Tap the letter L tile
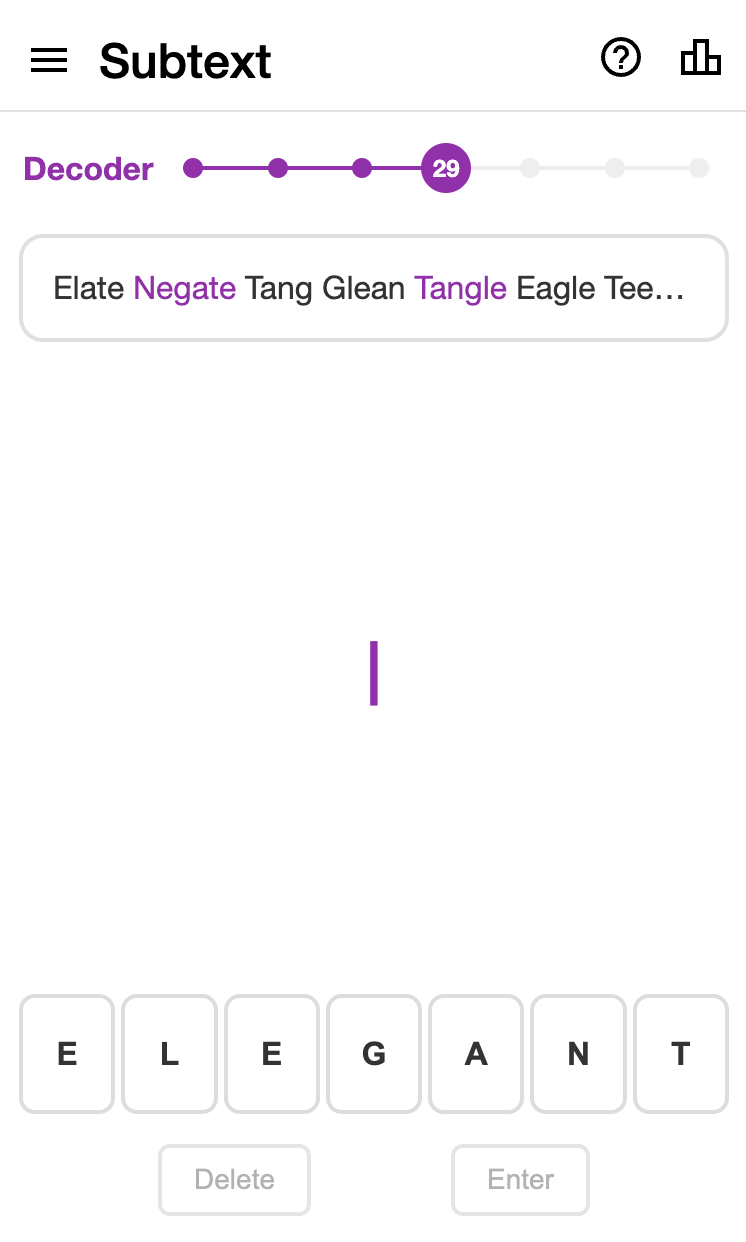This screenshot has width=746, height=1242. pyautogui.click(x=169, y=1054)
